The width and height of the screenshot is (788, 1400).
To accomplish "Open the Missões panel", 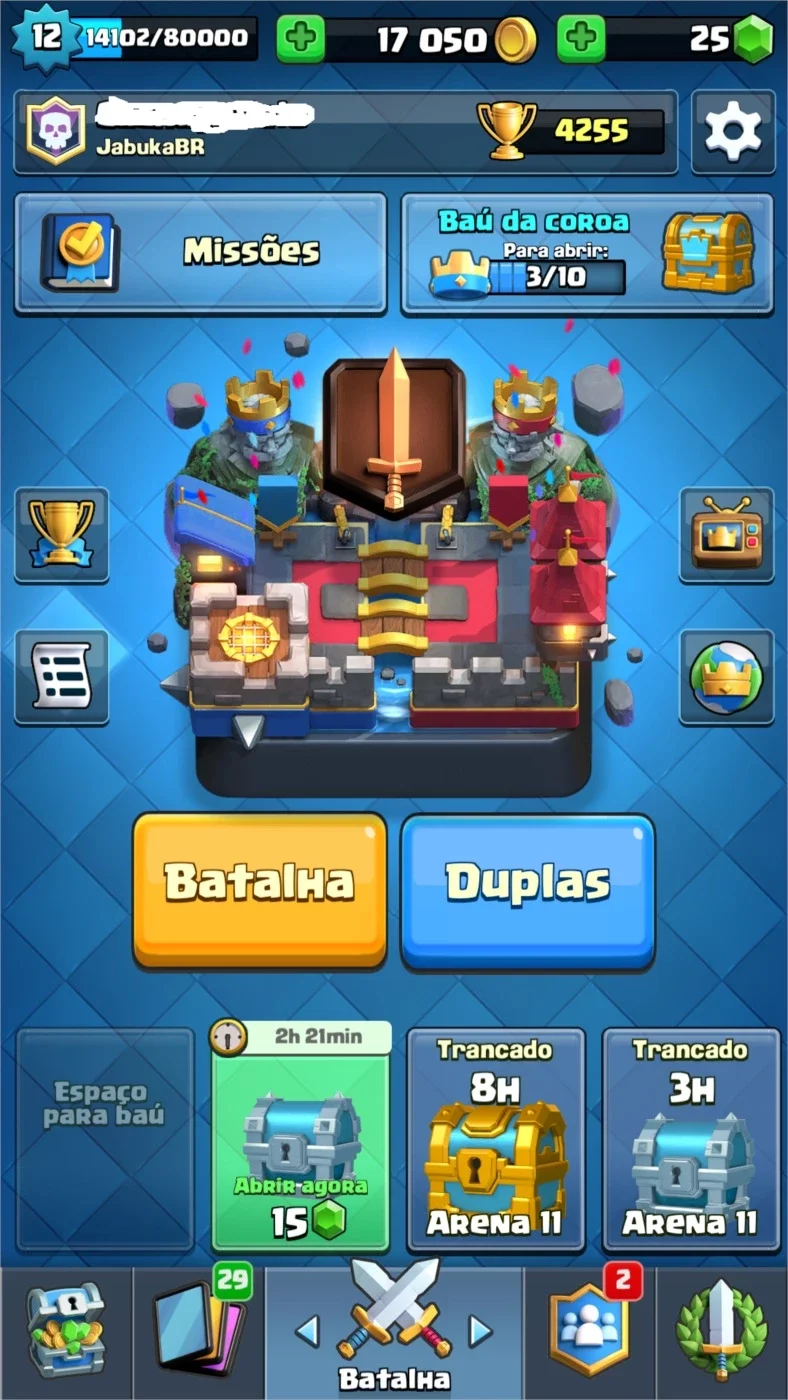I will pyautogui.click(x=200, y=252).
